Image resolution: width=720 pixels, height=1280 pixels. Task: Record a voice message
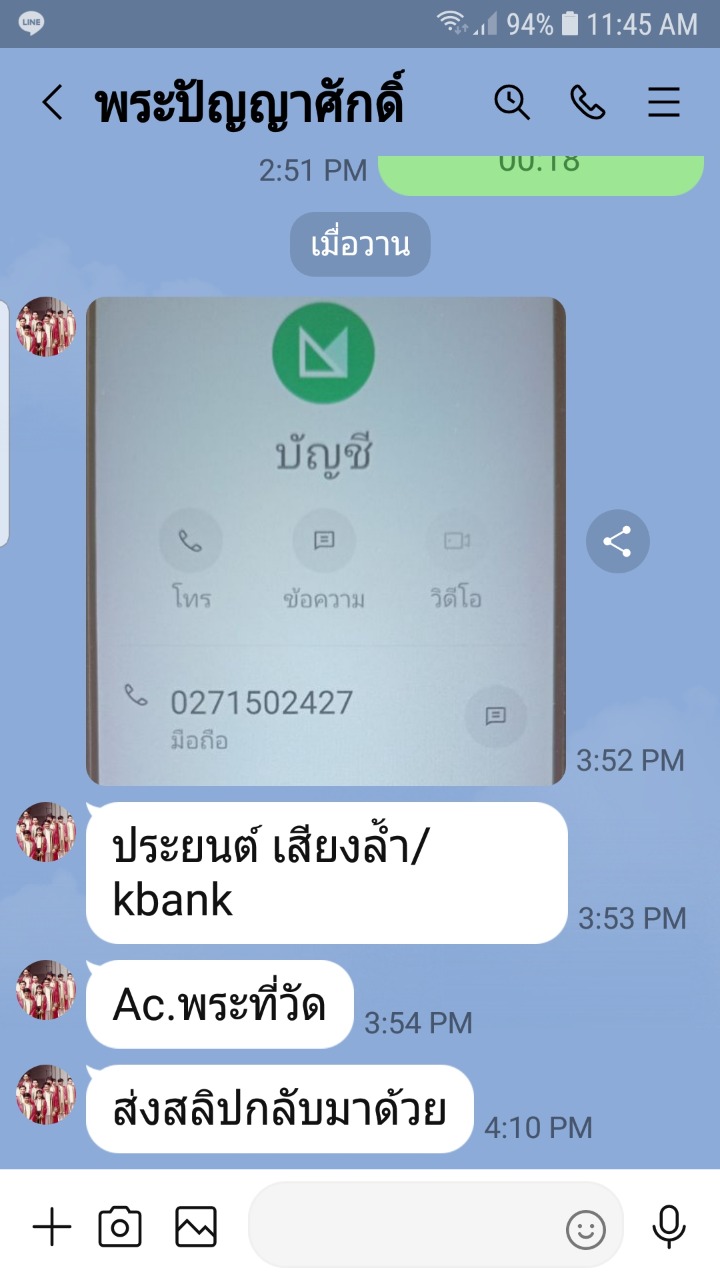coord(668,1227)
